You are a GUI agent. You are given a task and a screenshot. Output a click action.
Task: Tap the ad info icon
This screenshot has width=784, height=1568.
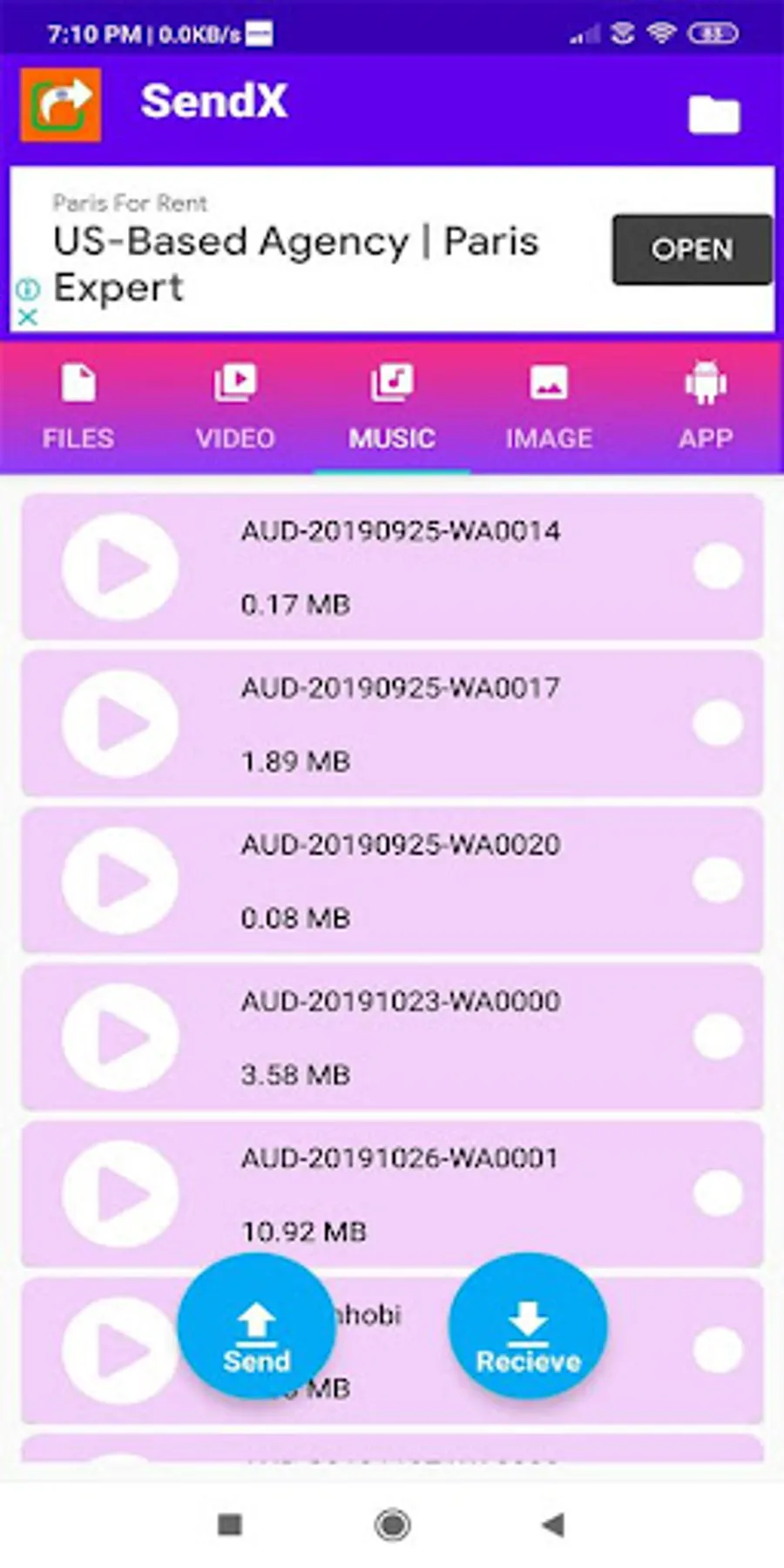pyautogui.click(x=29, y=287)
